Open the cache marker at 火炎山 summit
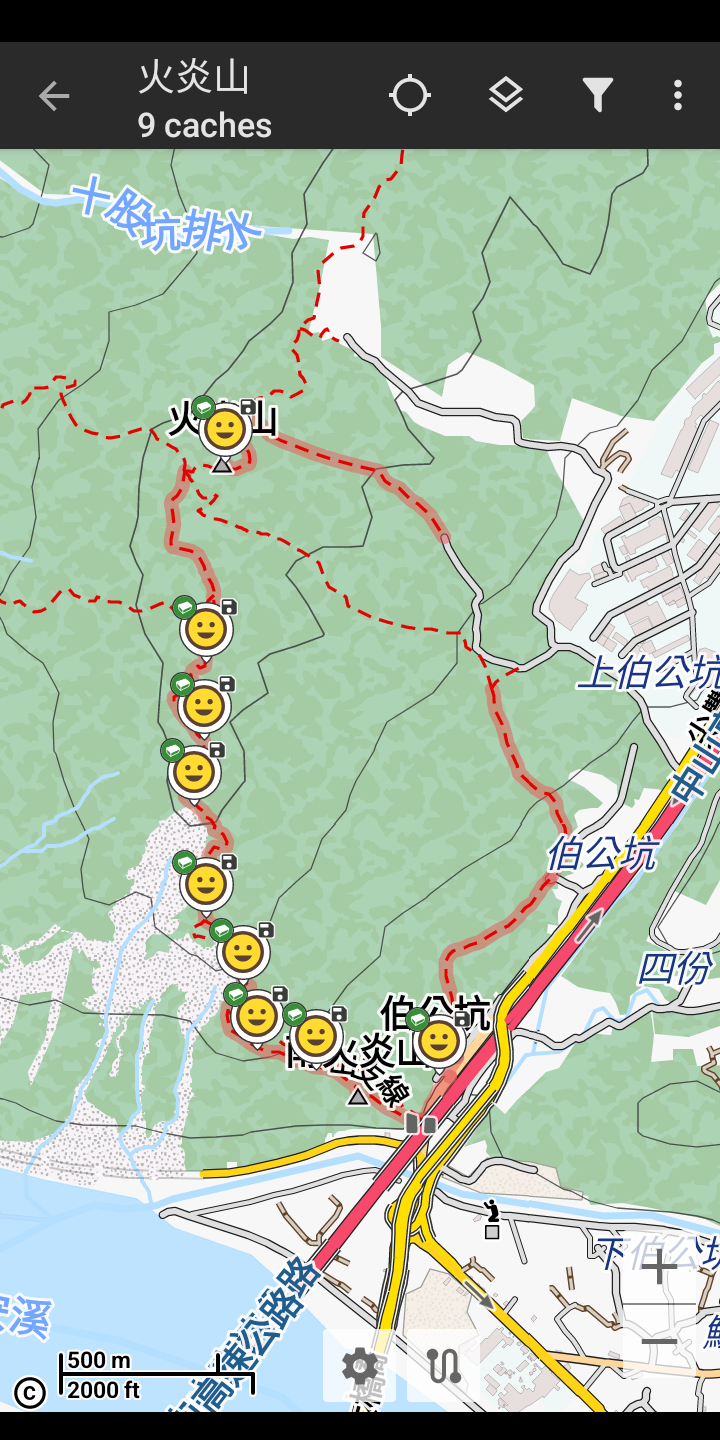Viewport: 720px width, 1440px height. [x=225, y=431]
